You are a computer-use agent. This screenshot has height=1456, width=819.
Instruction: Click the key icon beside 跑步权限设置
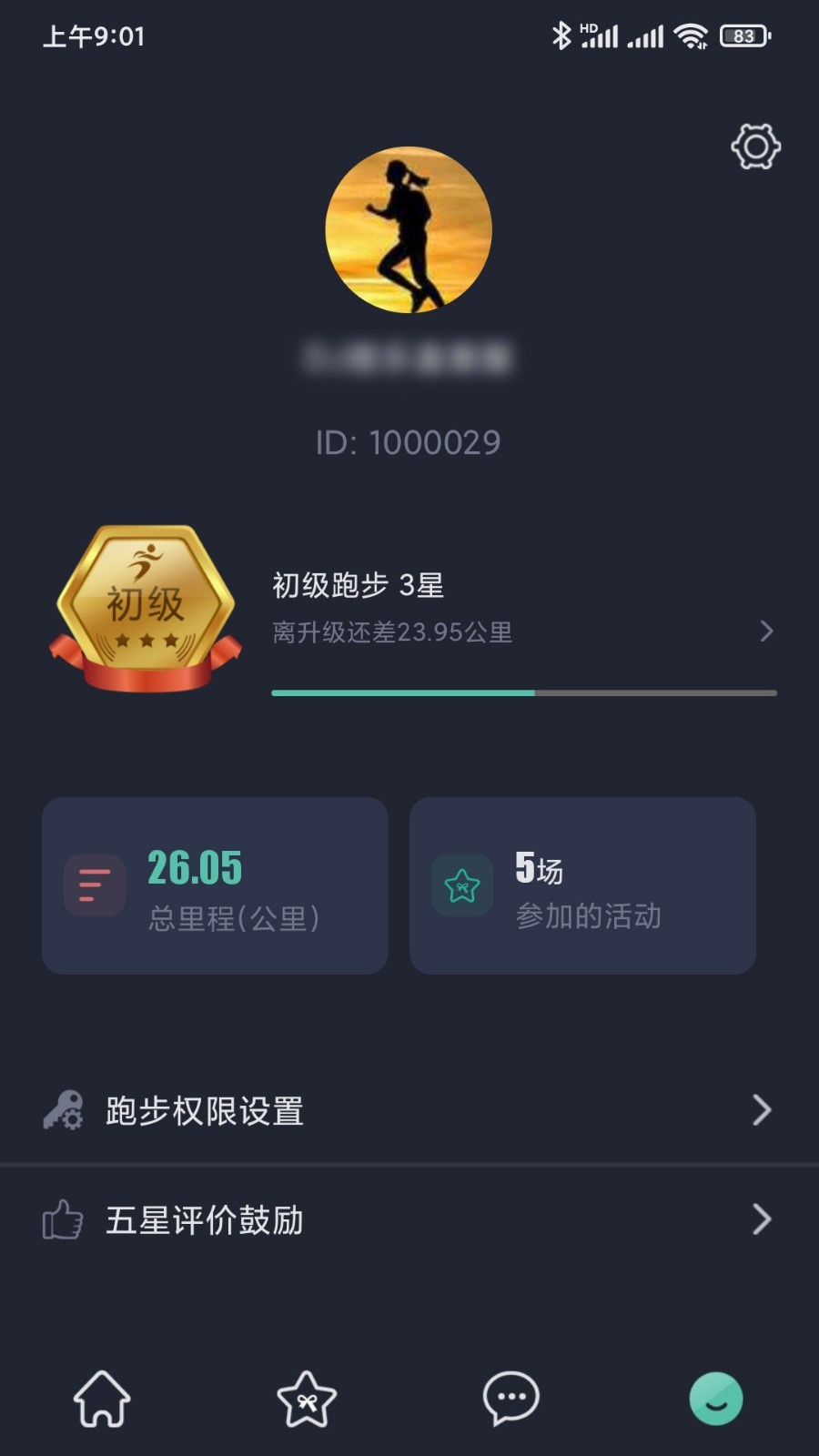(x=63, y=1110)
